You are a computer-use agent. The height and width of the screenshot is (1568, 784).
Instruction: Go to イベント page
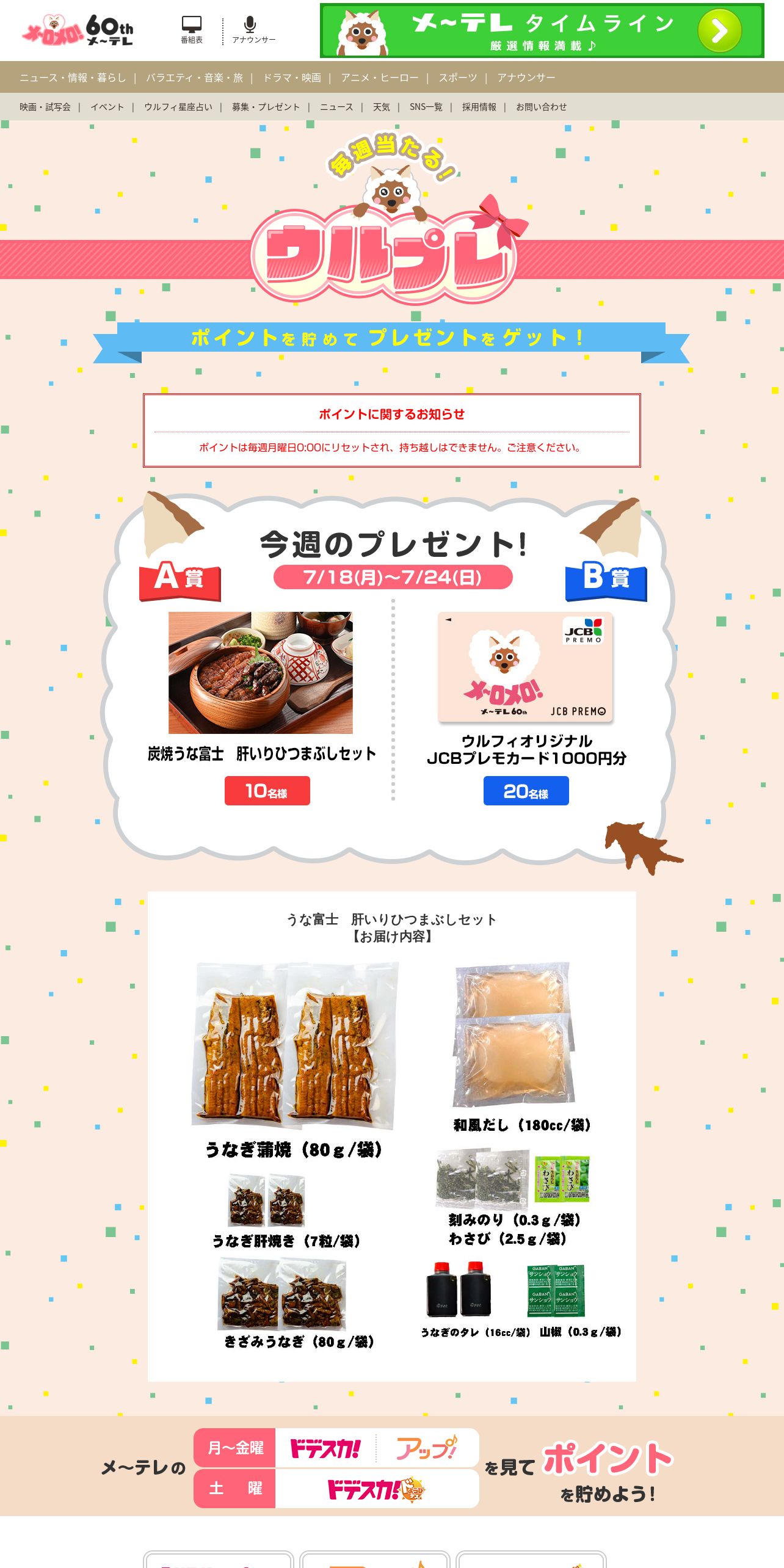coord(107,107)
